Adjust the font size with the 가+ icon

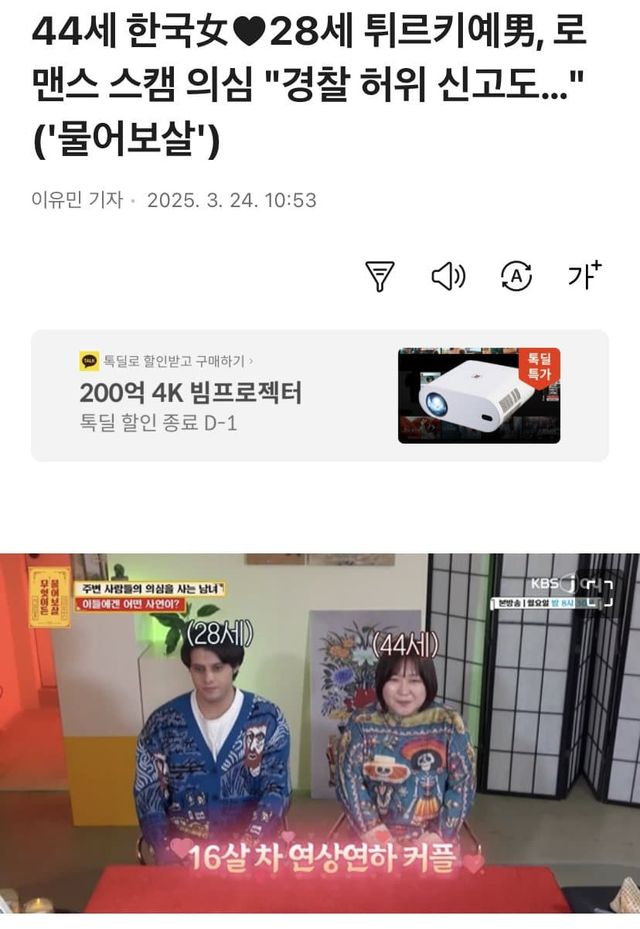point(584,275)
